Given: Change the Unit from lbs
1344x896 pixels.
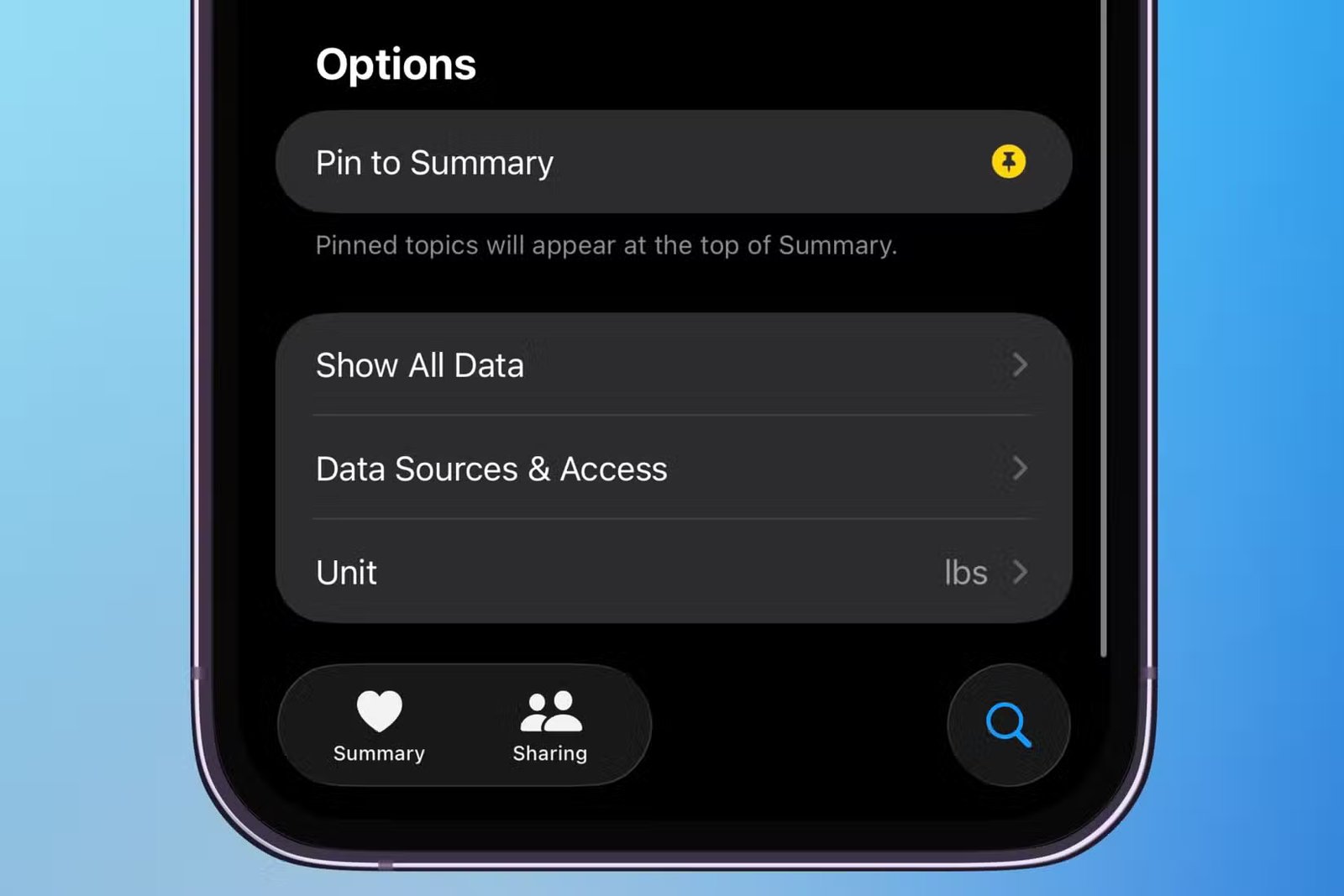Looking at the screenshot, I should tap(672, 573).
